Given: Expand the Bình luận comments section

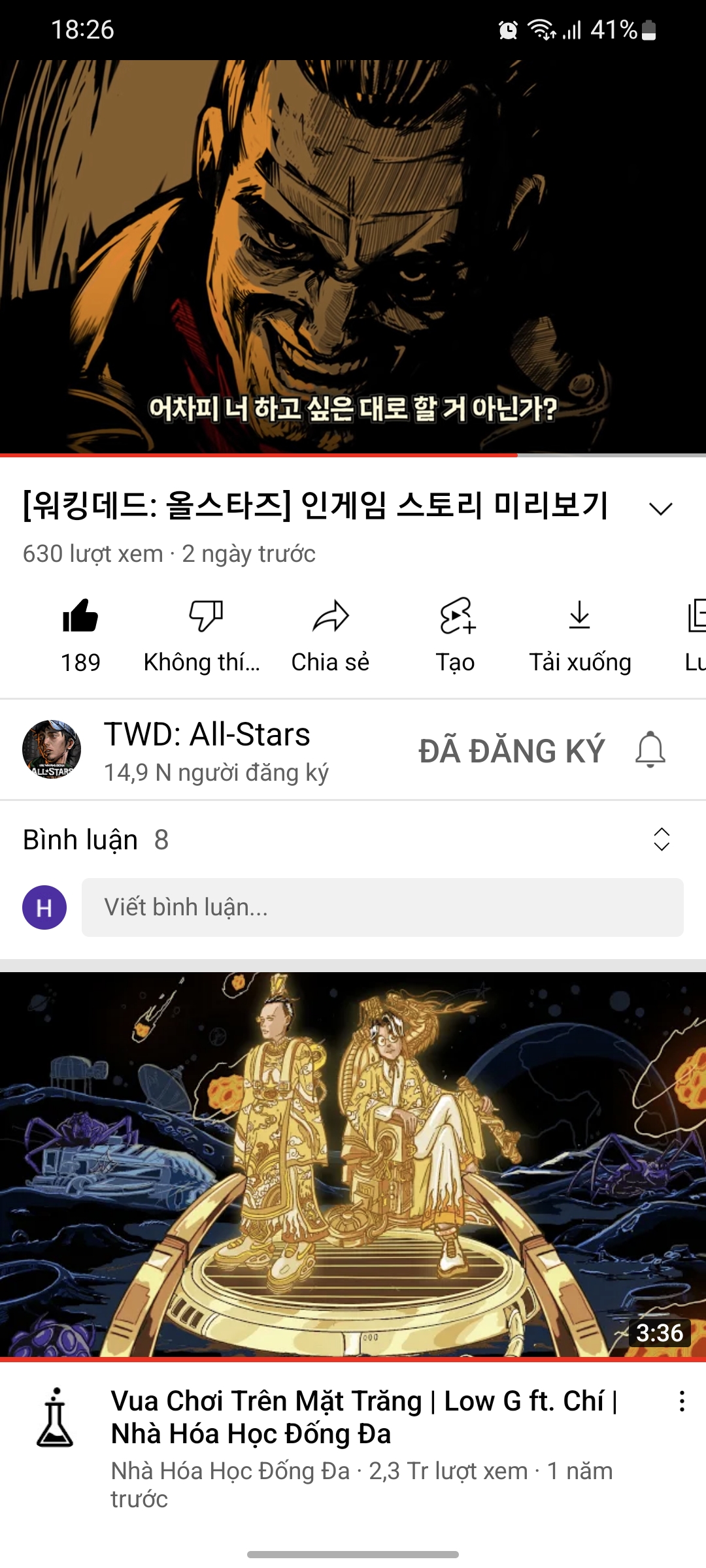Looking at the screenshot, I should [x=662, y=840].
